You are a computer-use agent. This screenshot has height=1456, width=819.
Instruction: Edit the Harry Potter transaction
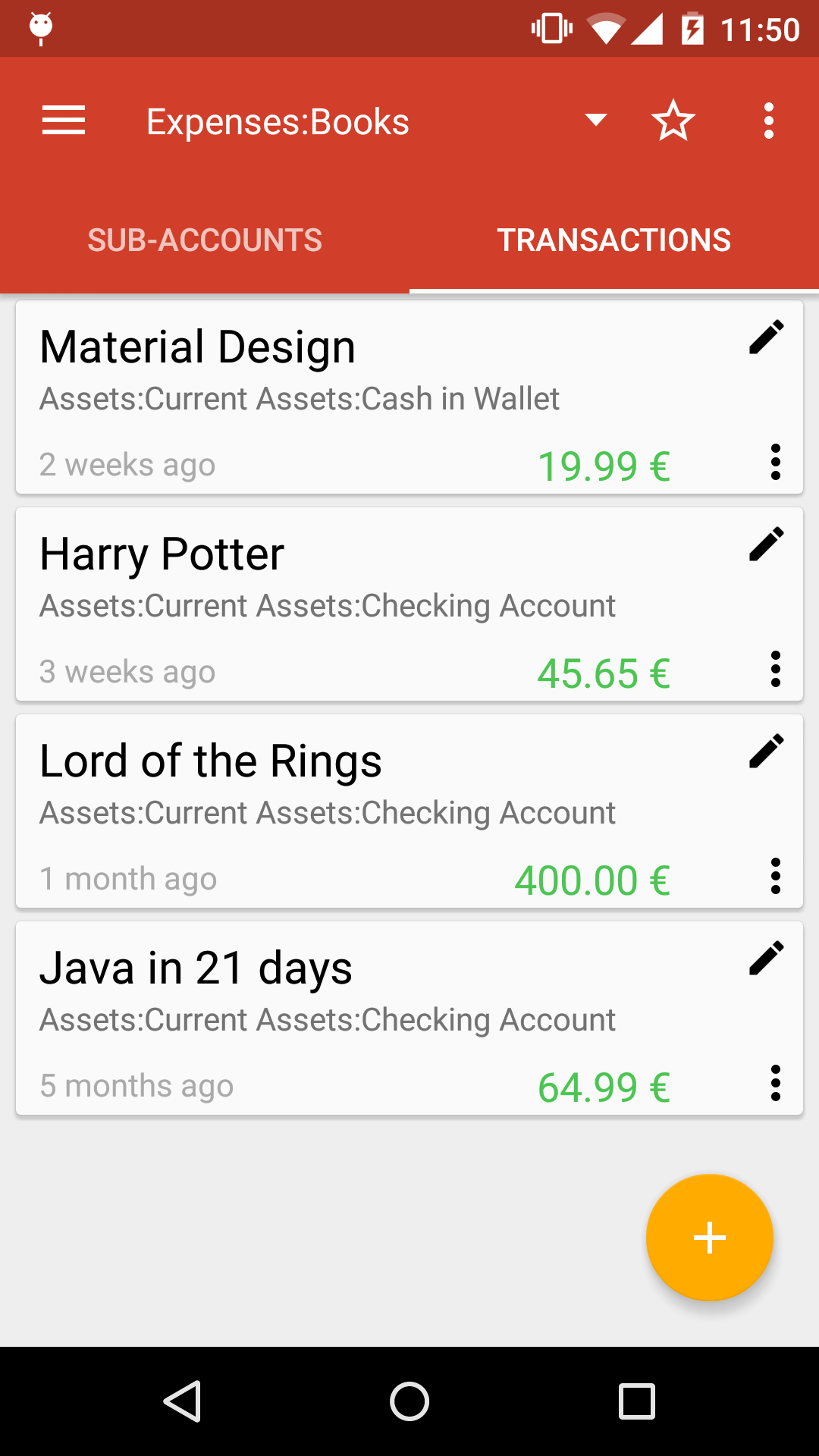tap(766, 544)
